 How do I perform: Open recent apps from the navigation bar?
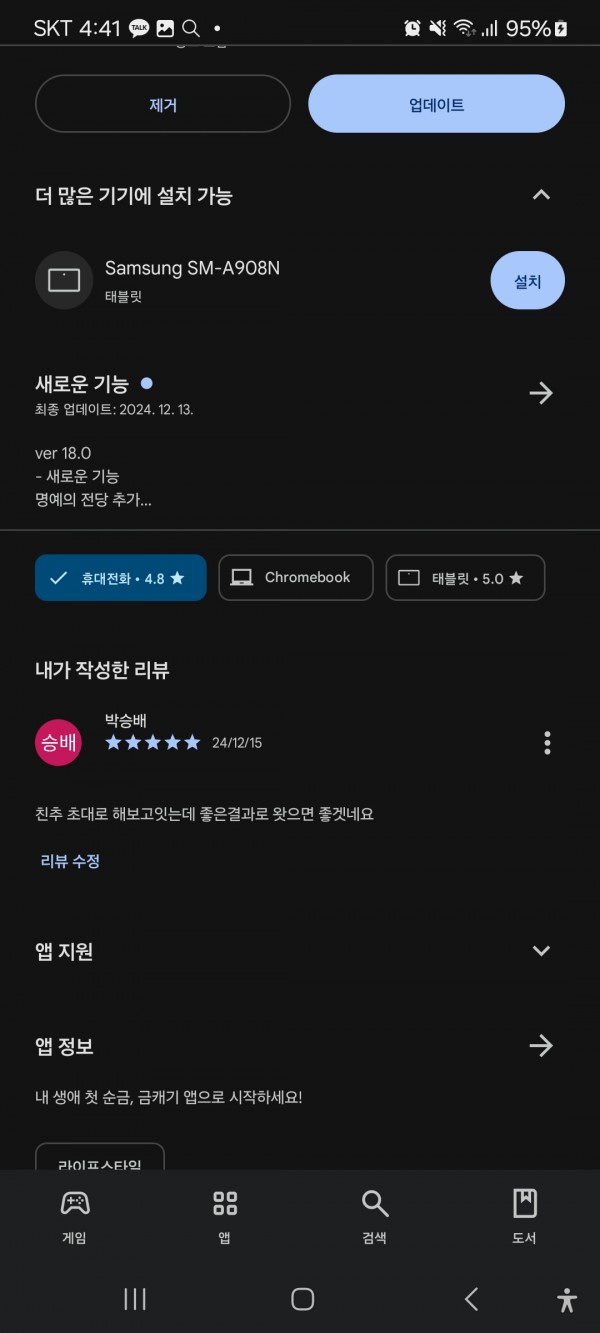click(x=135, y=1299)
